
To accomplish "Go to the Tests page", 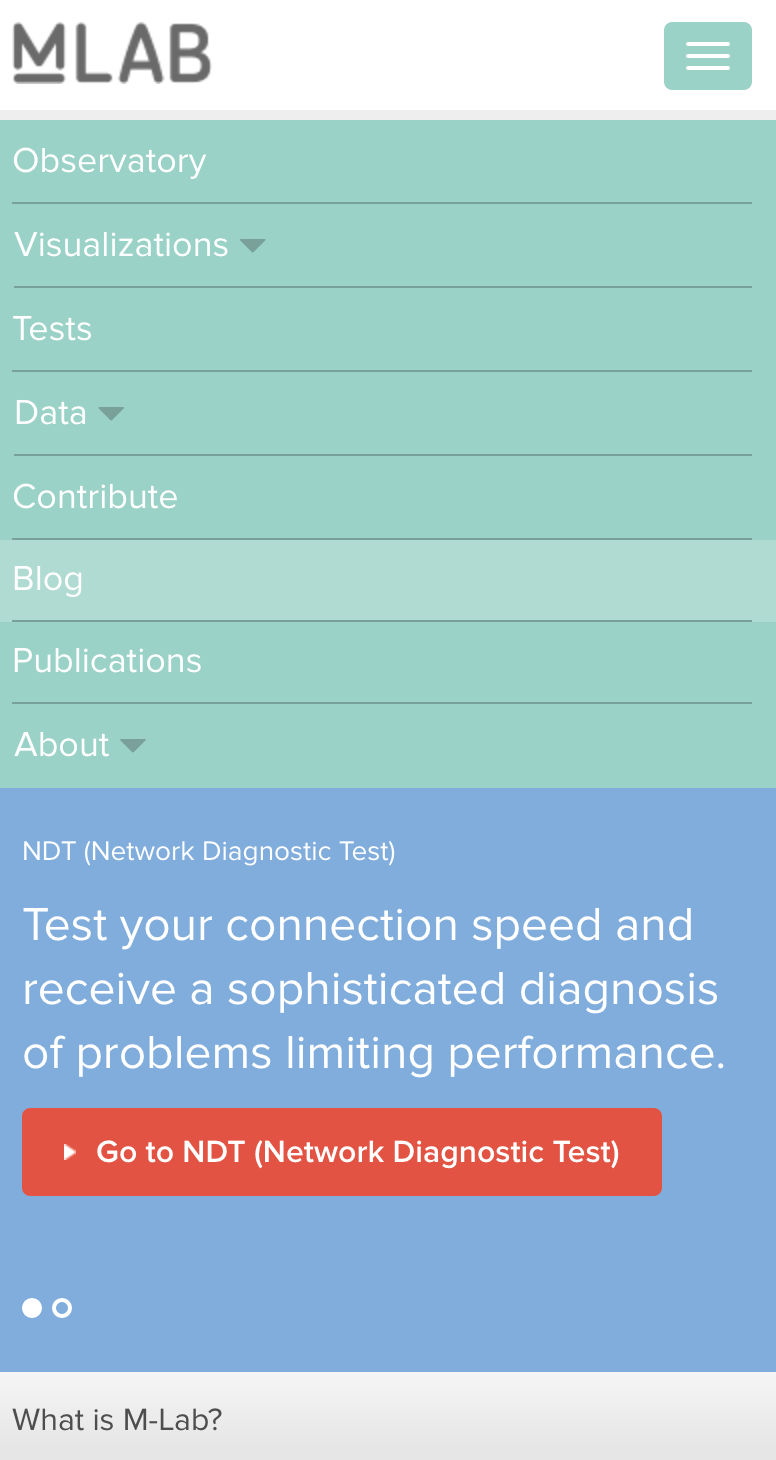I will [x=52, y=329].
